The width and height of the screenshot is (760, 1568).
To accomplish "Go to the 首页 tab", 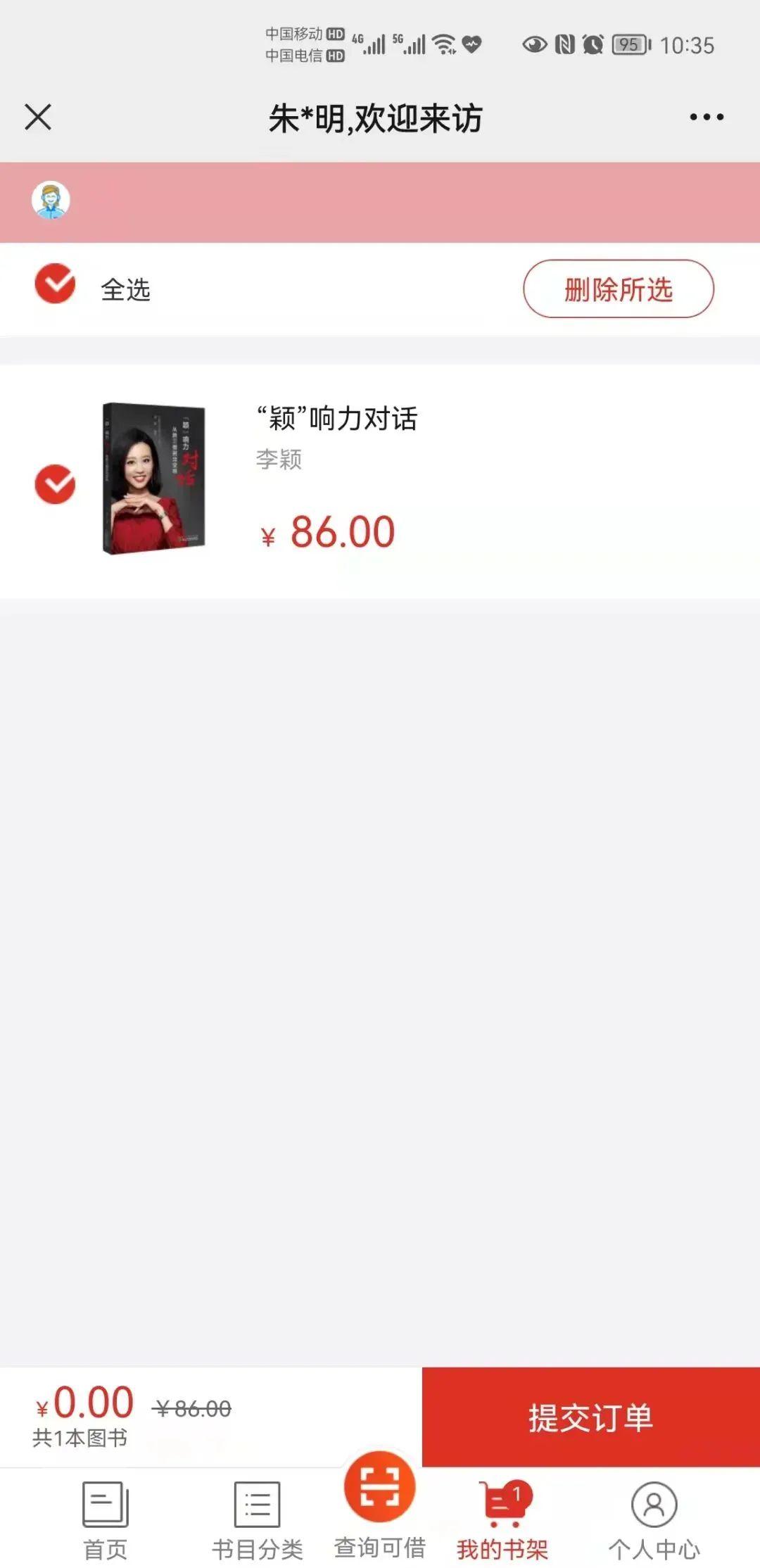I will 106,1519.
